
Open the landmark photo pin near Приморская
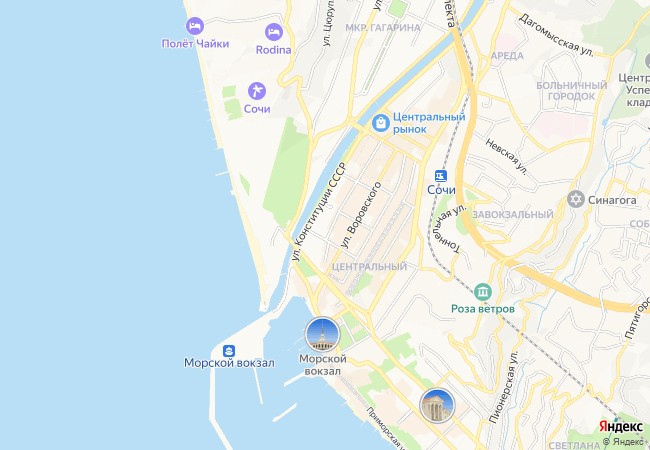click(437, 405)
